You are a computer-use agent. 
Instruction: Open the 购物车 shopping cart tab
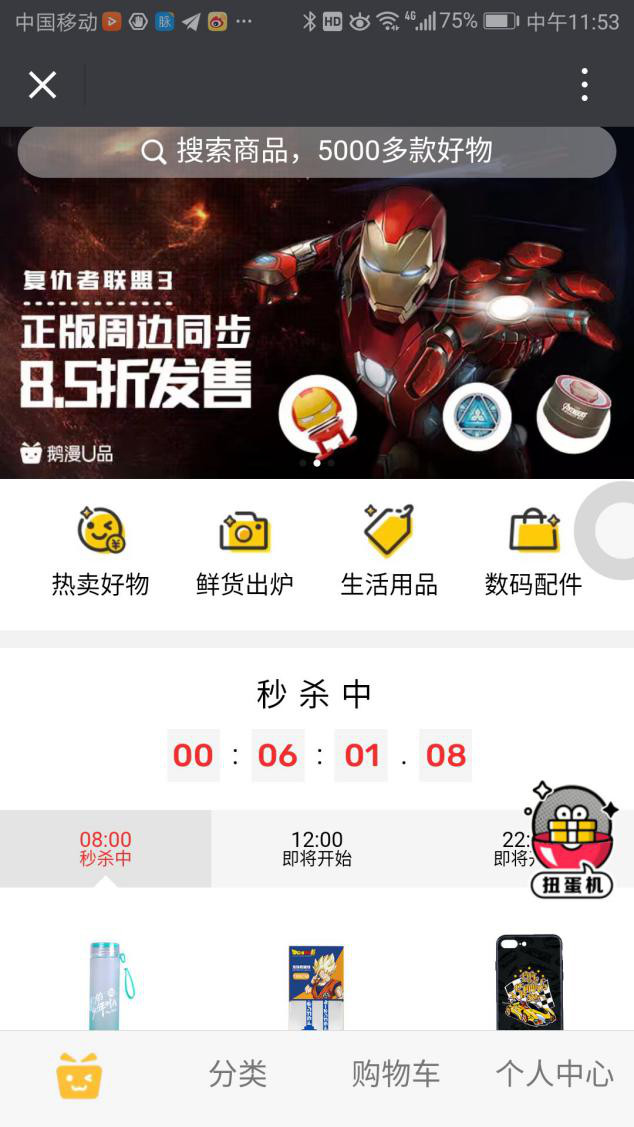(x=395, y=1075)
